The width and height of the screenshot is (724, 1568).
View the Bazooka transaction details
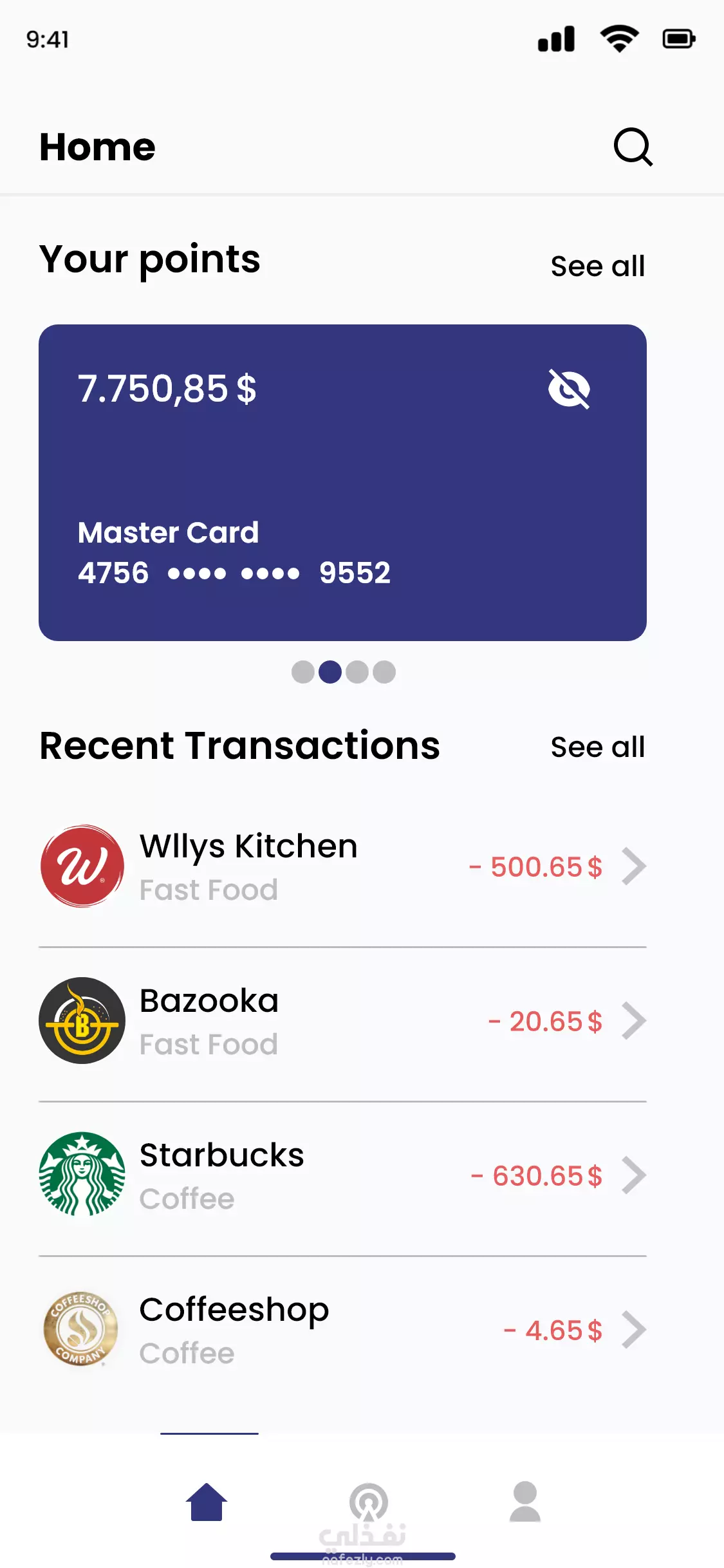point(342,1021)
